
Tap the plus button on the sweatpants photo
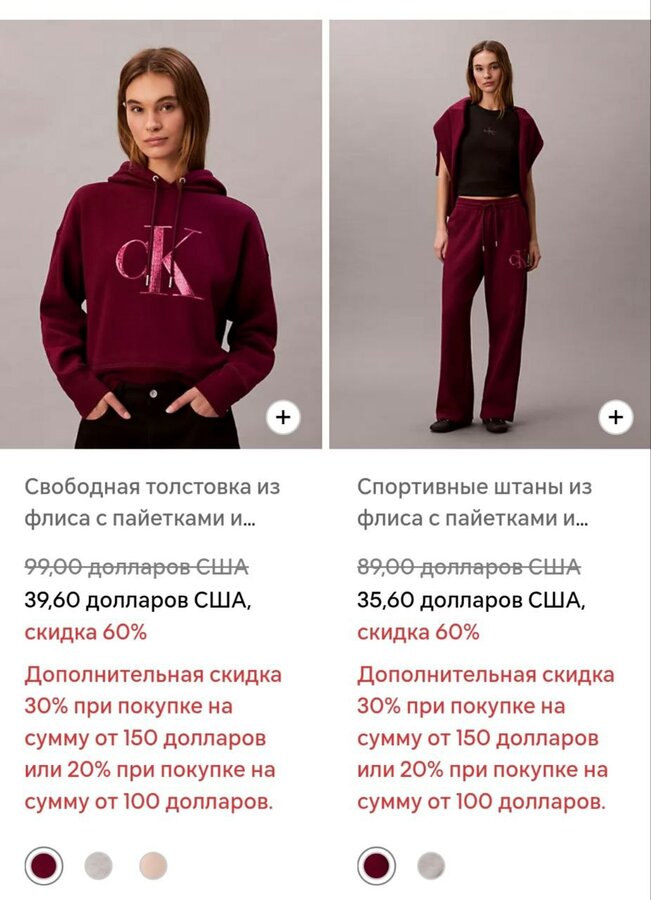coord(616,417)
